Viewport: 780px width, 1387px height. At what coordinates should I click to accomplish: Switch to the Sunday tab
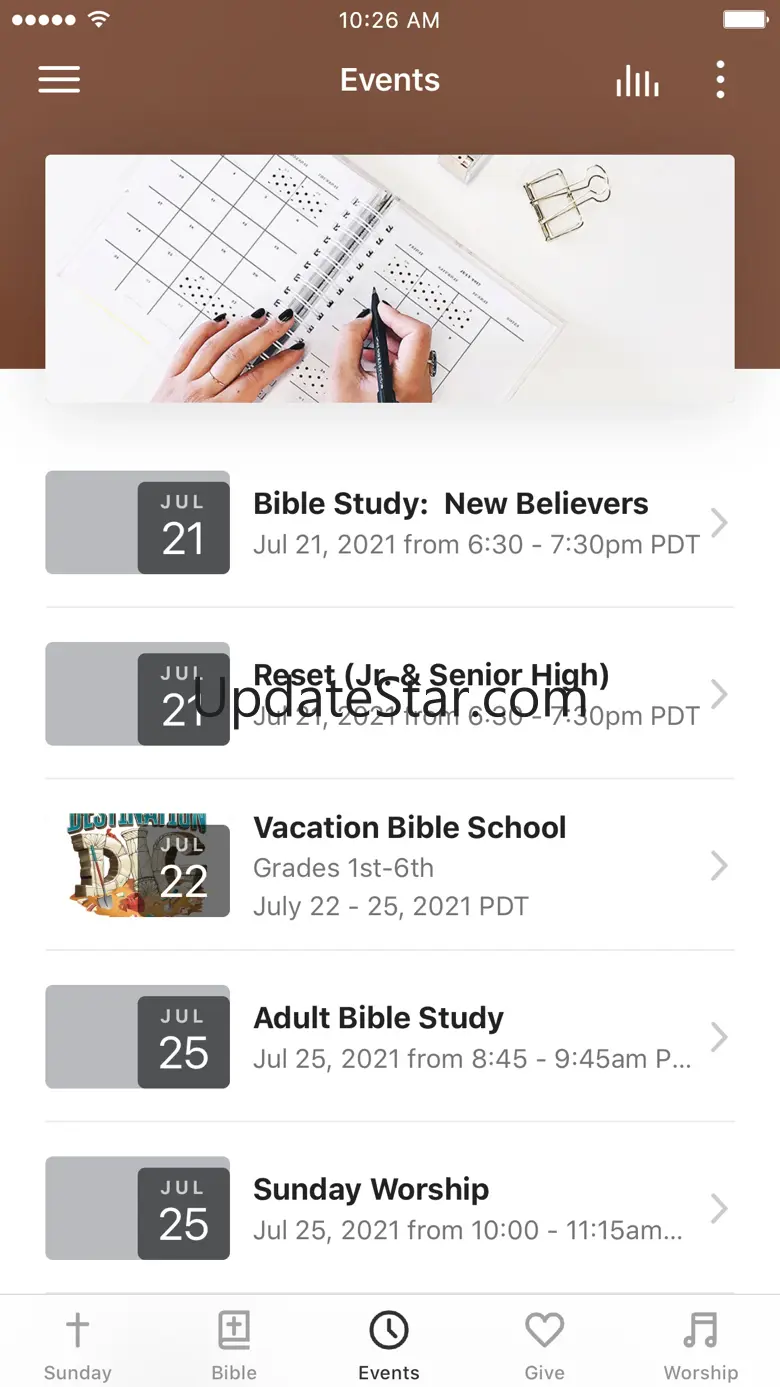[78, 1345]
